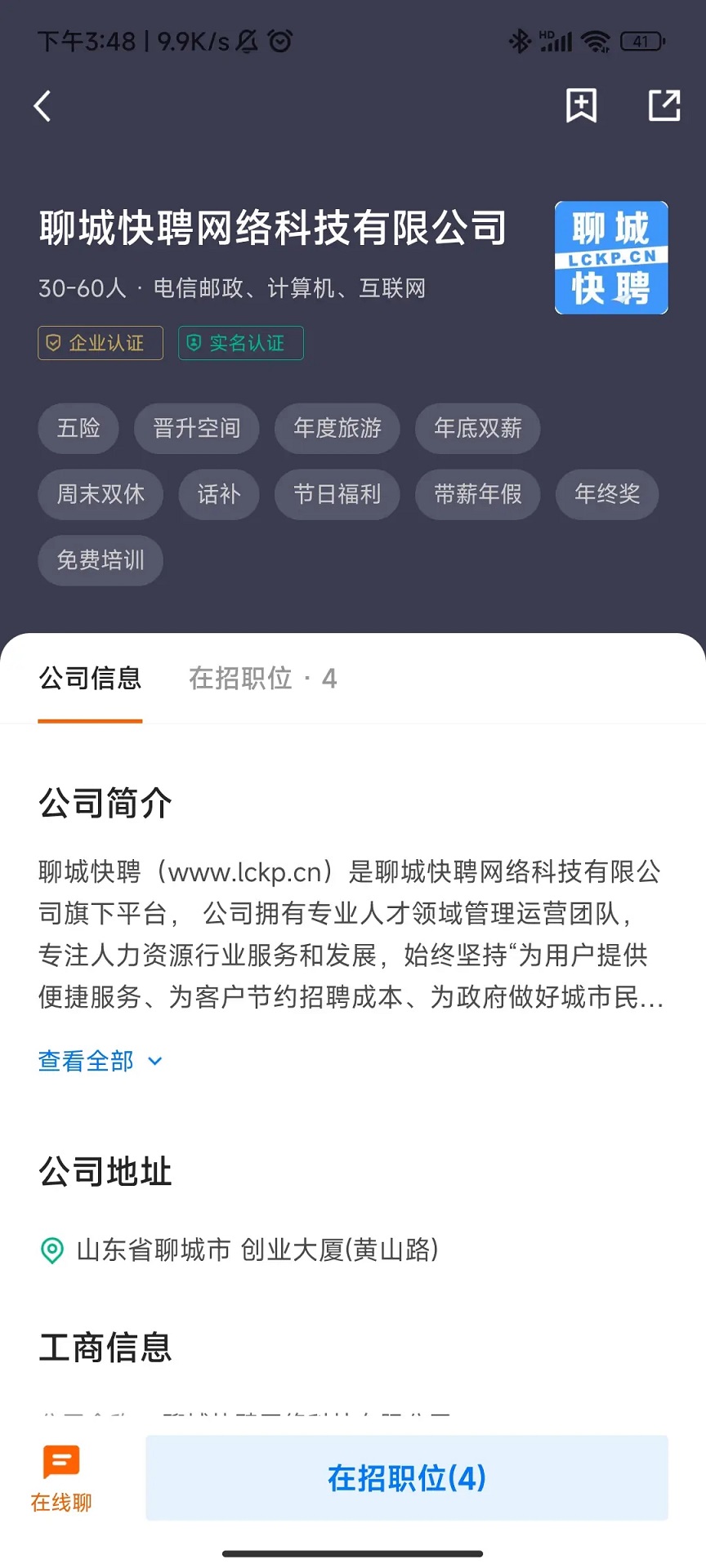
Task: Tap the 企业认证 certification badge
Action: (100, 343)
